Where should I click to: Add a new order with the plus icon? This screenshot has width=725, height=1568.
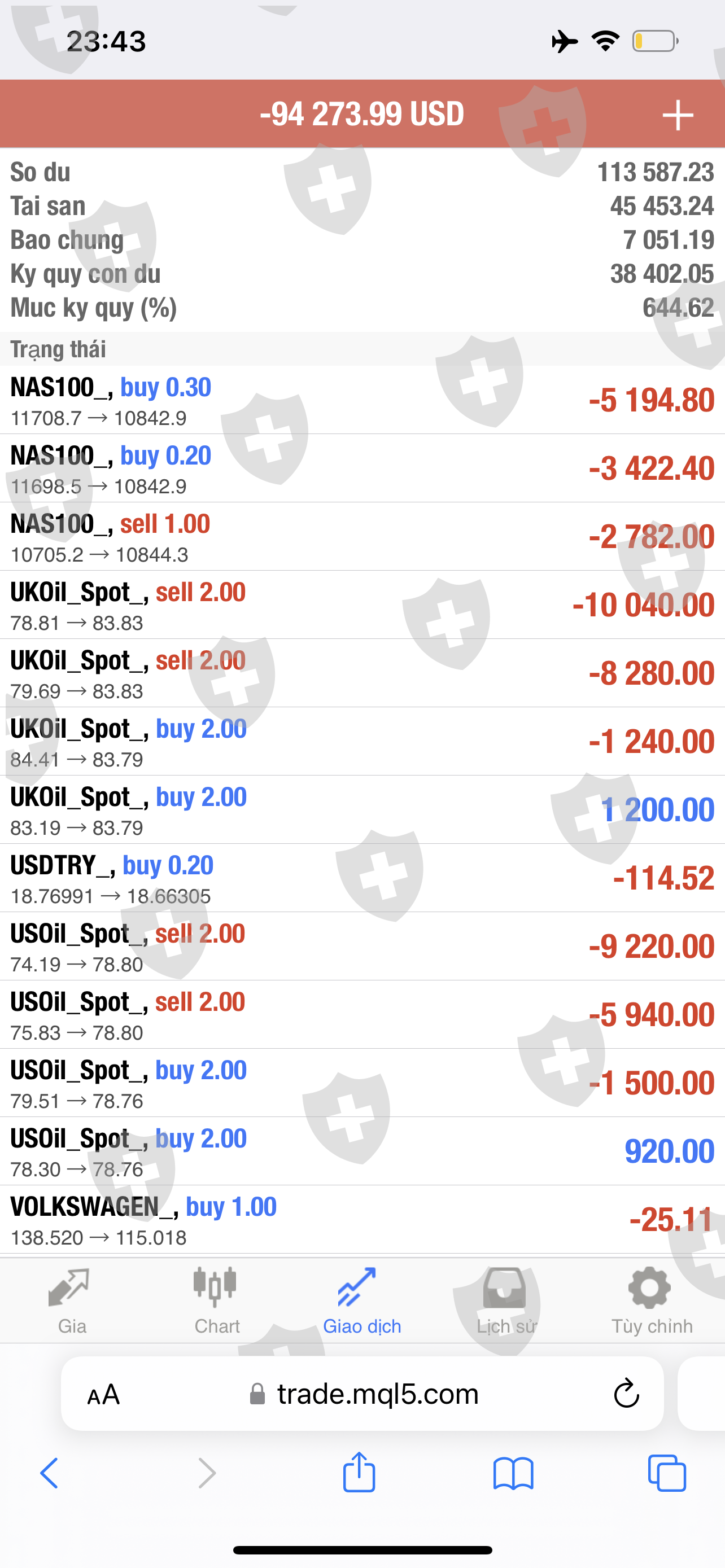677,115
